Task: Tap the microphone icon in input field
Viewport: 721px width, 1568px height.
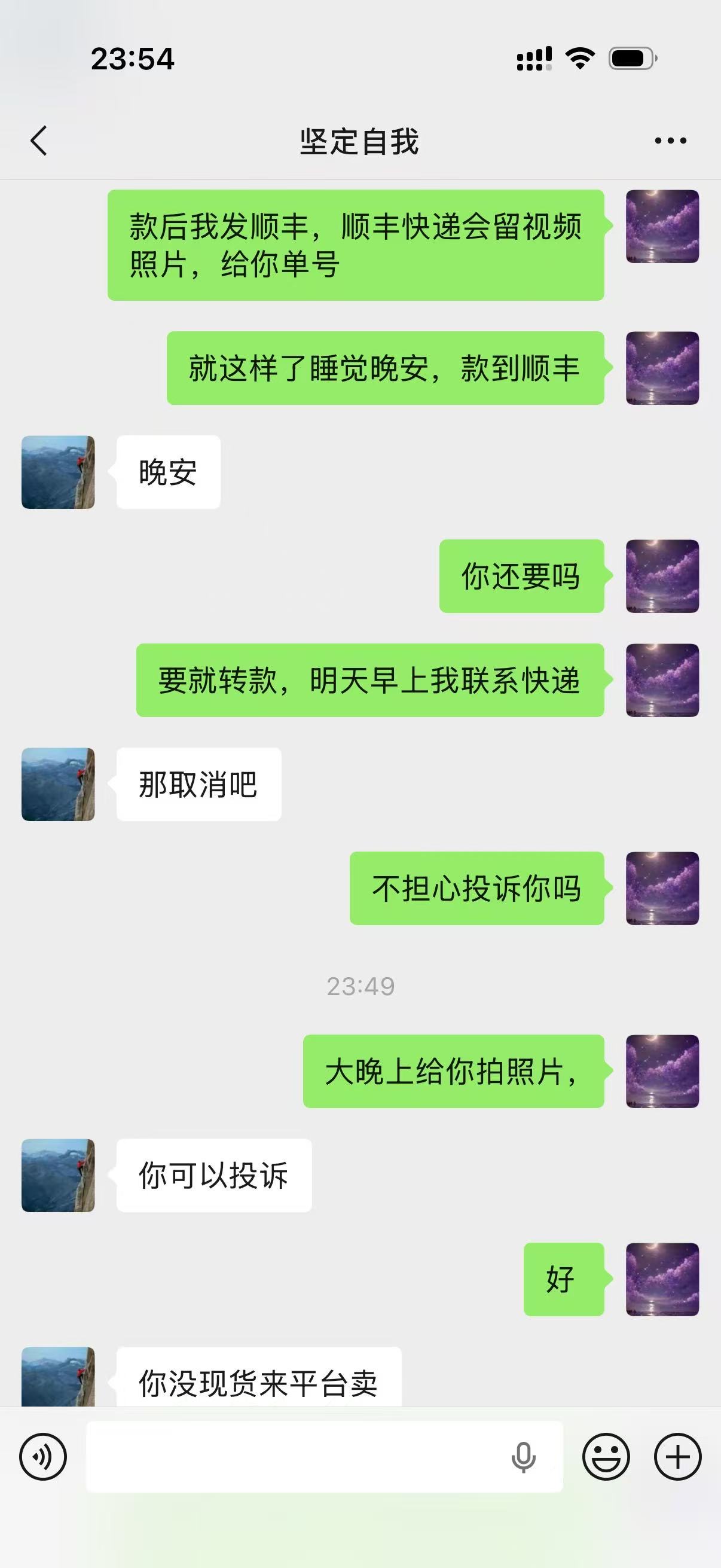Action: [x=523, y=1457]
